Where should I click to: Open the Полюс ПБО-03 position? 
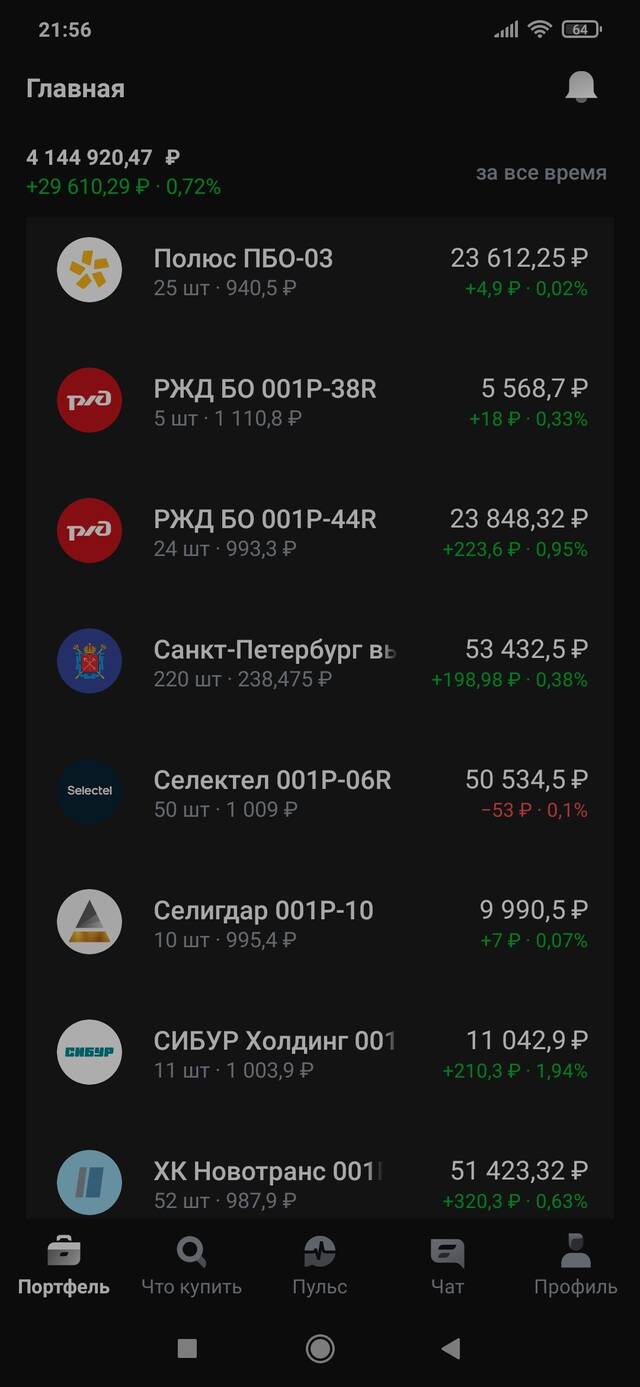[320, 272]
